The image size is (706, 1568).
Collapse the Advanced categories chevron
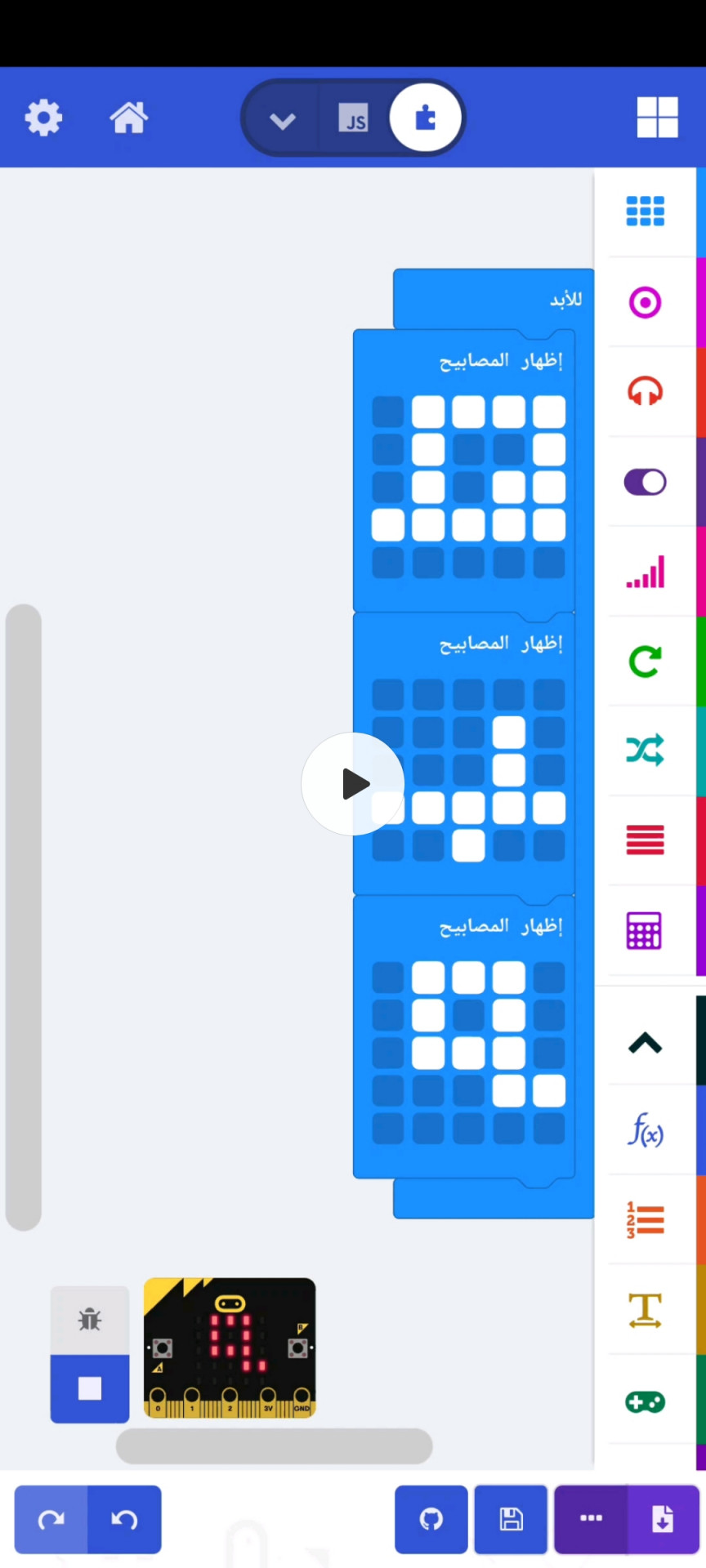(645, 1043)
